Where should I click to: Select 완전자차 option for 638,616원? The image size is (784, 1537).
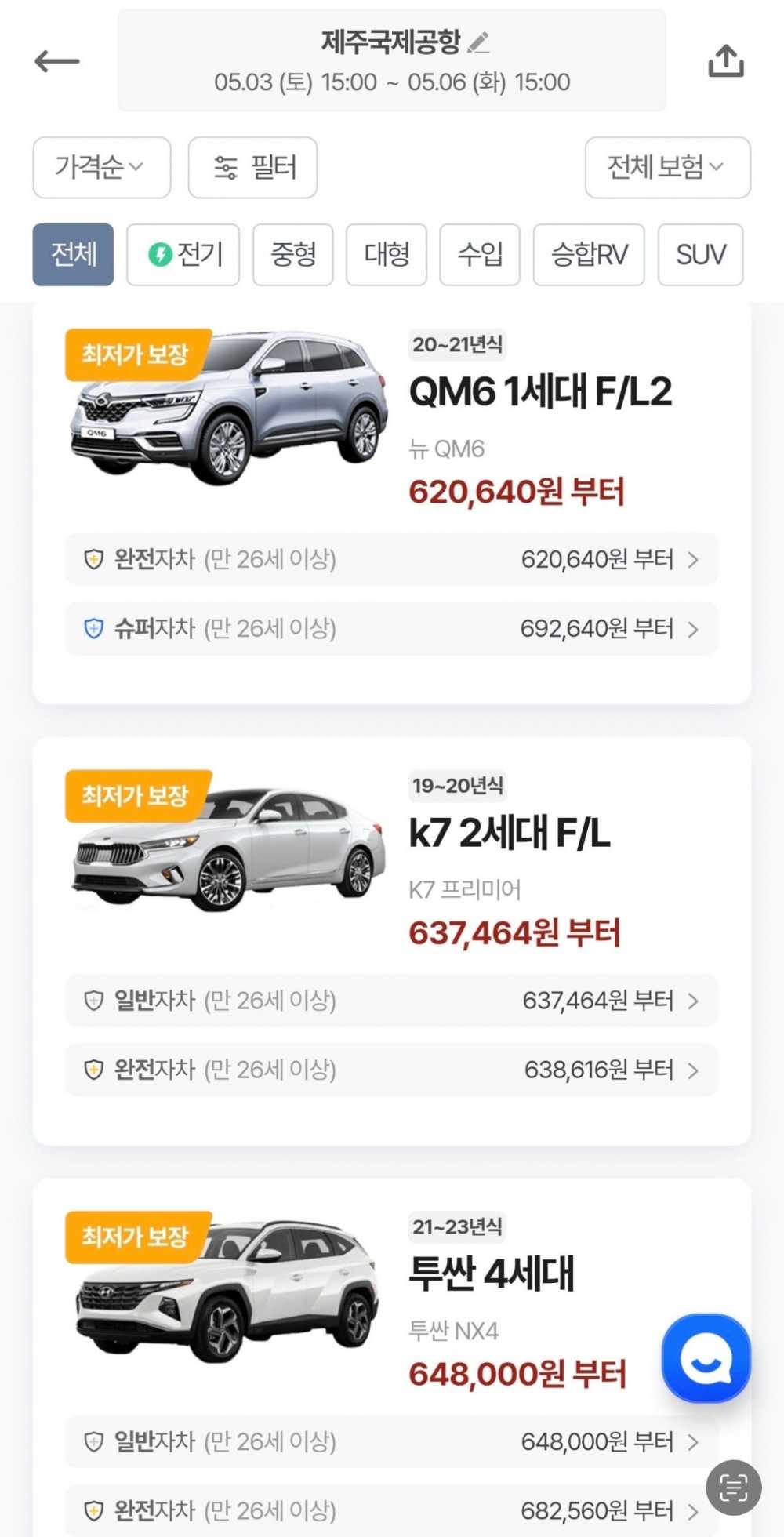click(x=391, y=1069)
